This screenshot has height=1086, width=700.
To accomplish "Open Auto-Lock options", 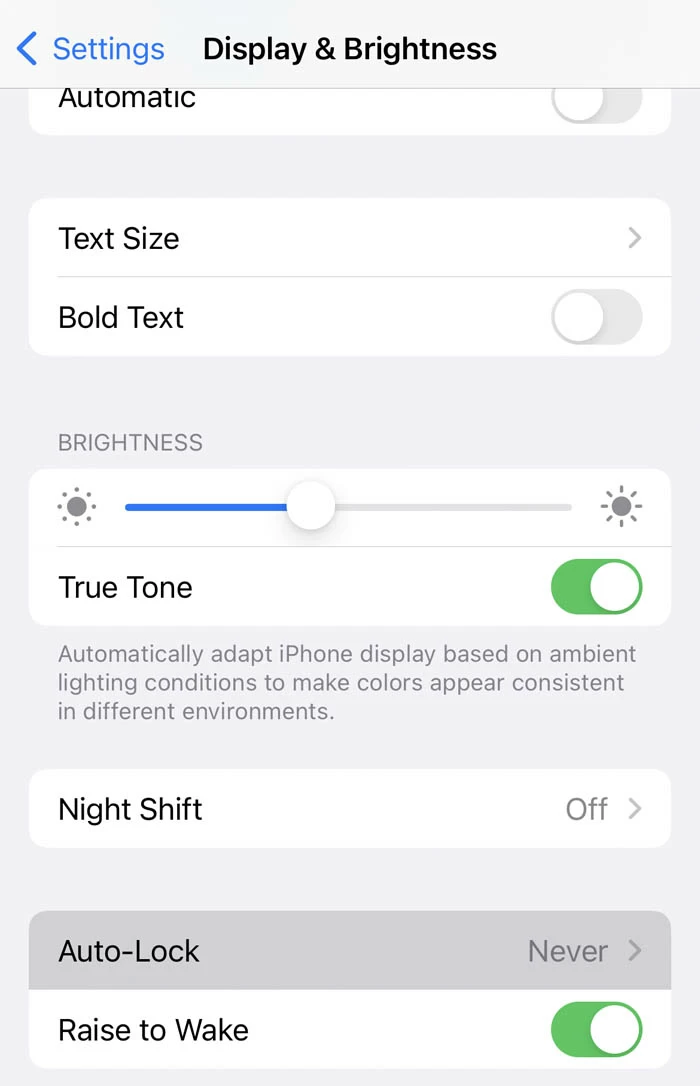I will 350,950.
